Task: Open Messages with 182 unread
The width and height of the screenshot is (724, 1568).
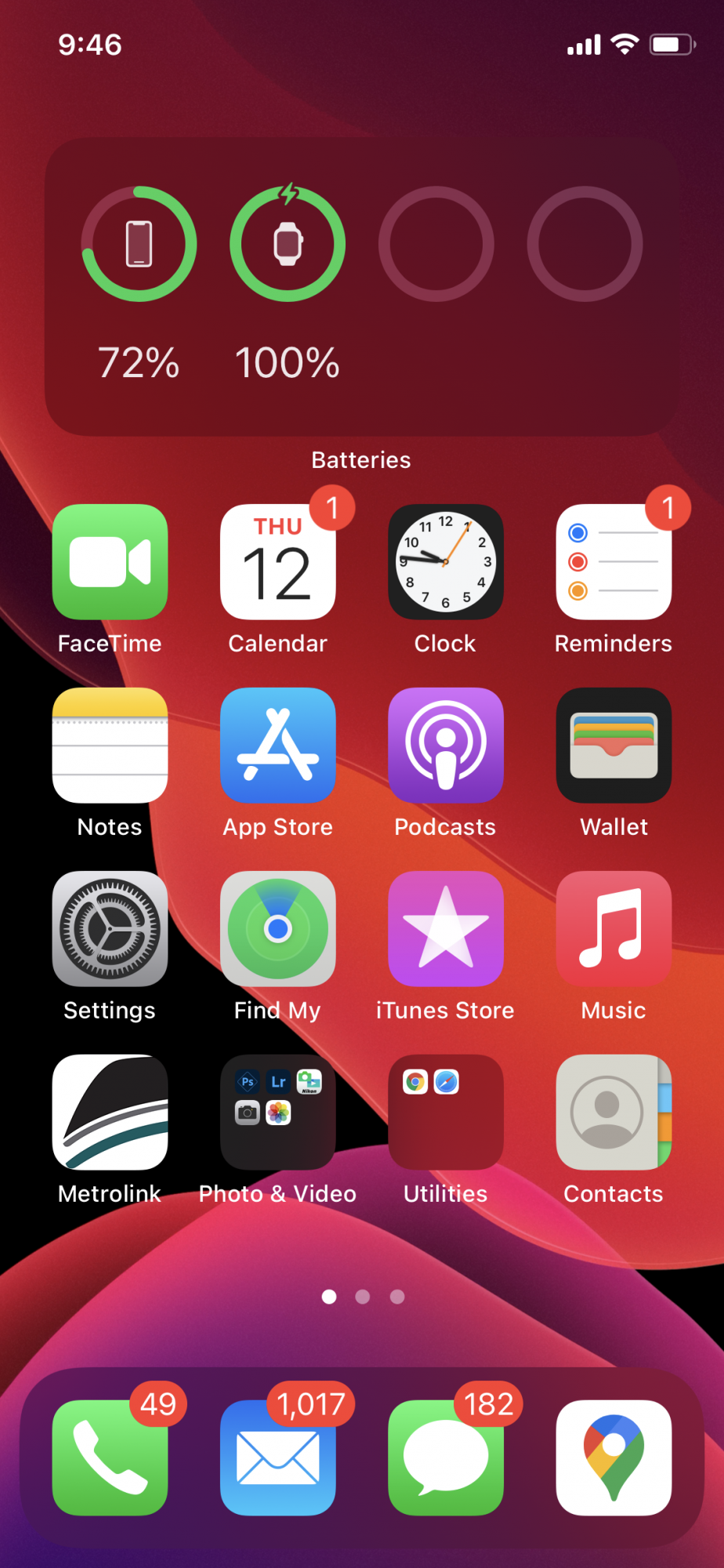Action: [445, 1457]
